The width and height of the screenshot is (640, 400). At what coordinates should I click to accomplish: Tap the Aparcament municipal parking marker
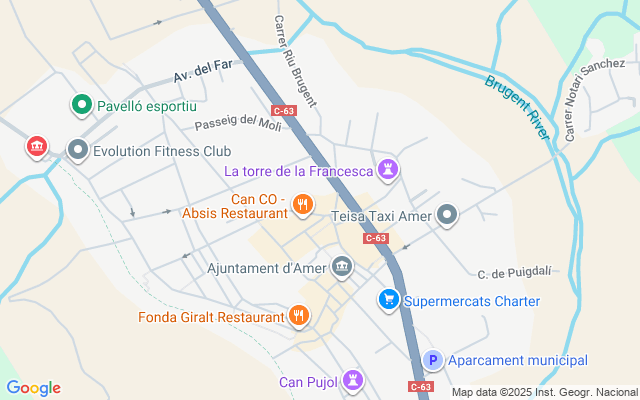click(432, 361)
